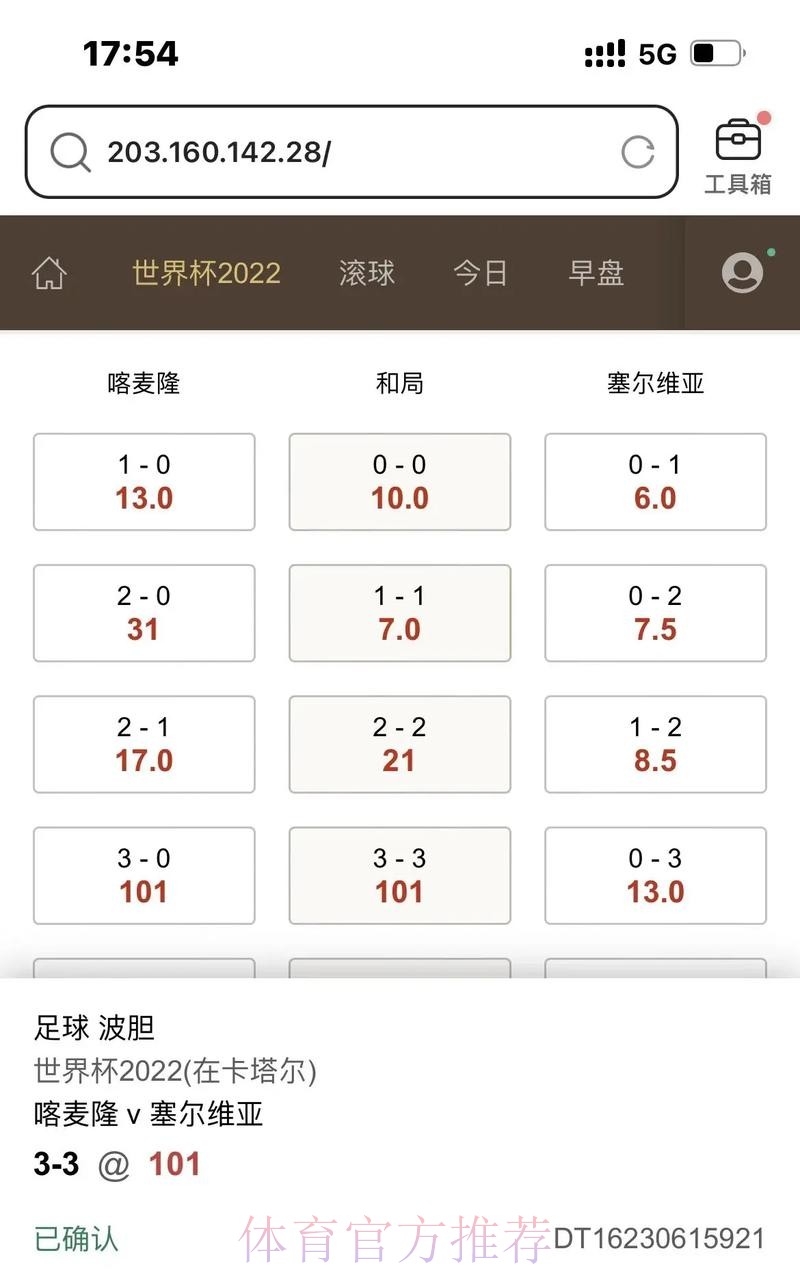Toggle the 塞尔维亚 0-1 selection
Image resolution: width=800 pixels, height=1279 pixels.
tap(655, 481)
